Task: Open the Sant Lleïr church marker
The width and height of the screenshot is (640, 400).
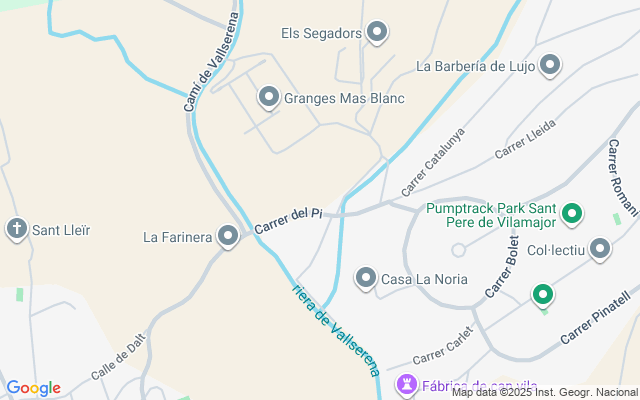Action: [17, 230]
